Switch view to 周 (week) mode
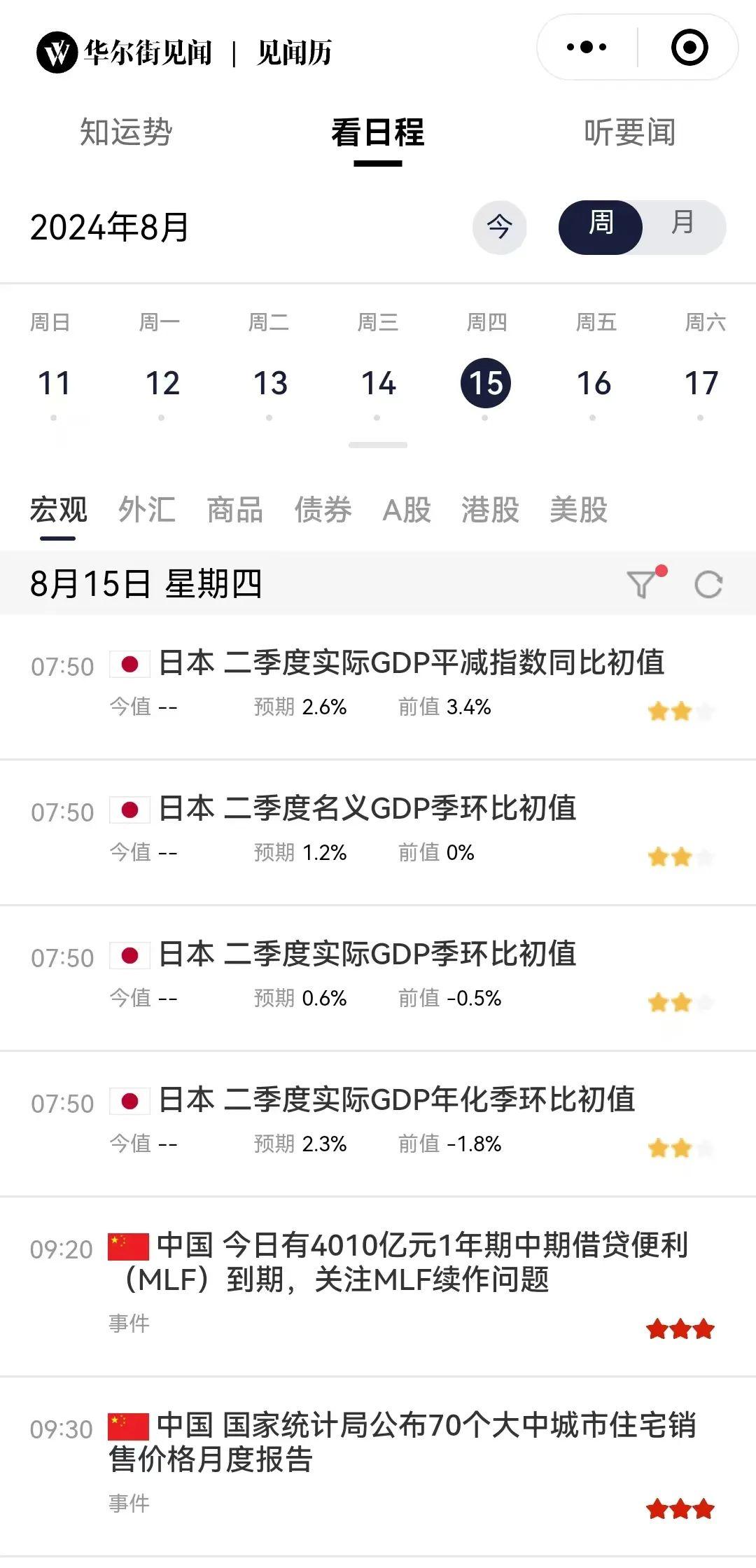Viewport: 756px width, 1568px height. coord(601,226)
